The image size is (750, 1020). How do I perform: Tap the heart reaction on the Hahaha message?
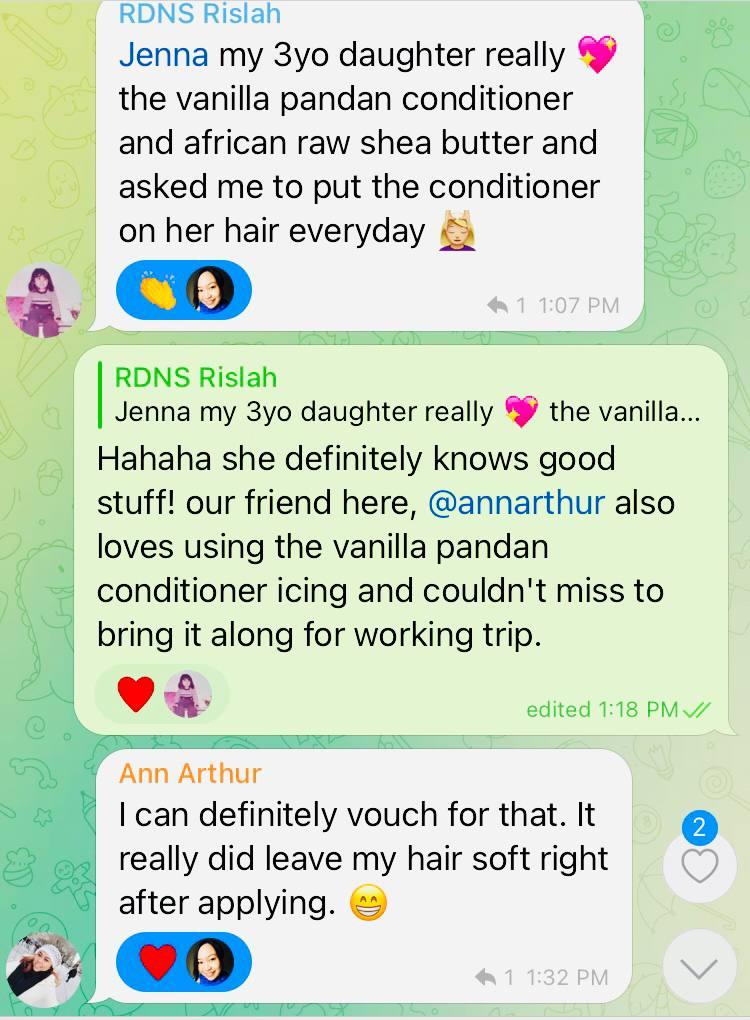point(137,694)
